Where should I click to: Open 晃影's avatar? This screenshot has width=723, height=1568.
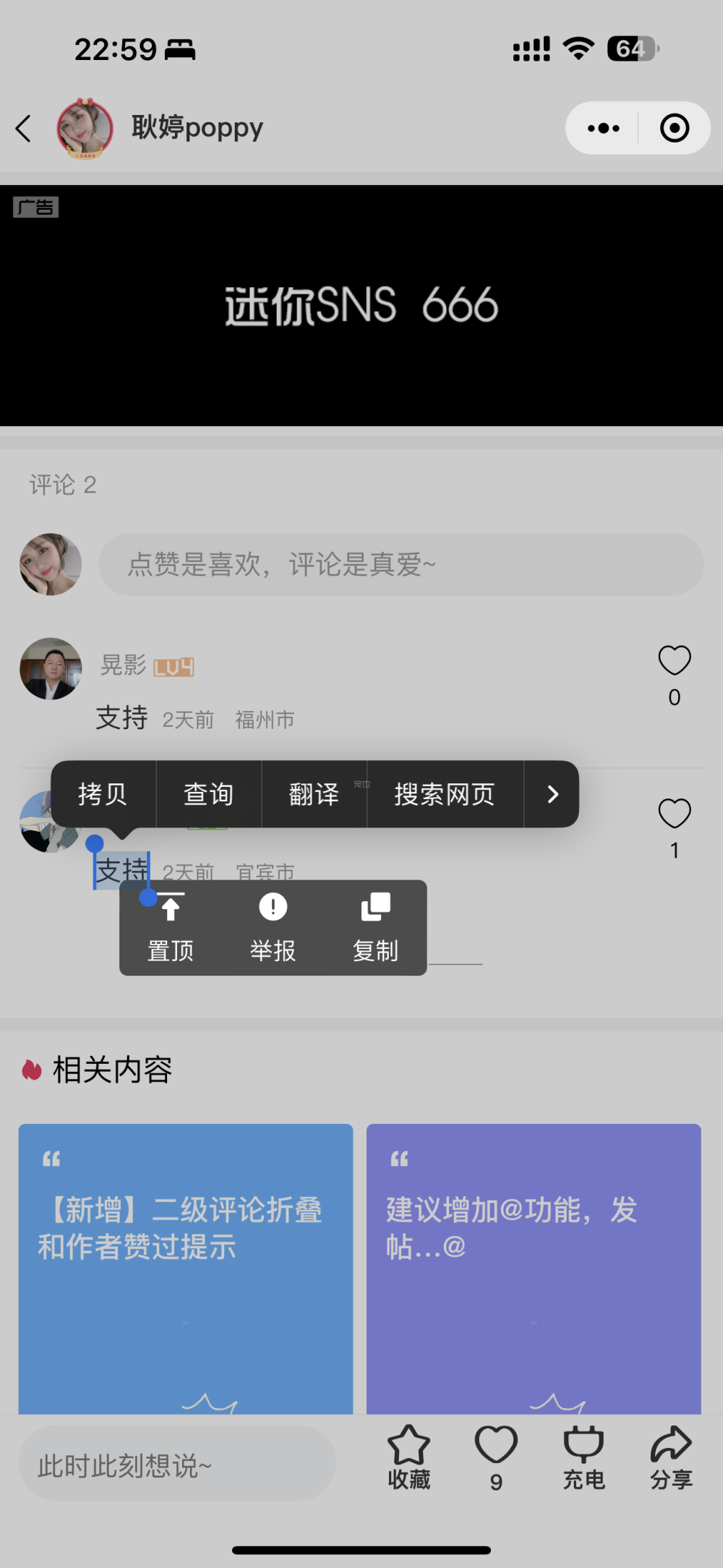pos(51,669)
